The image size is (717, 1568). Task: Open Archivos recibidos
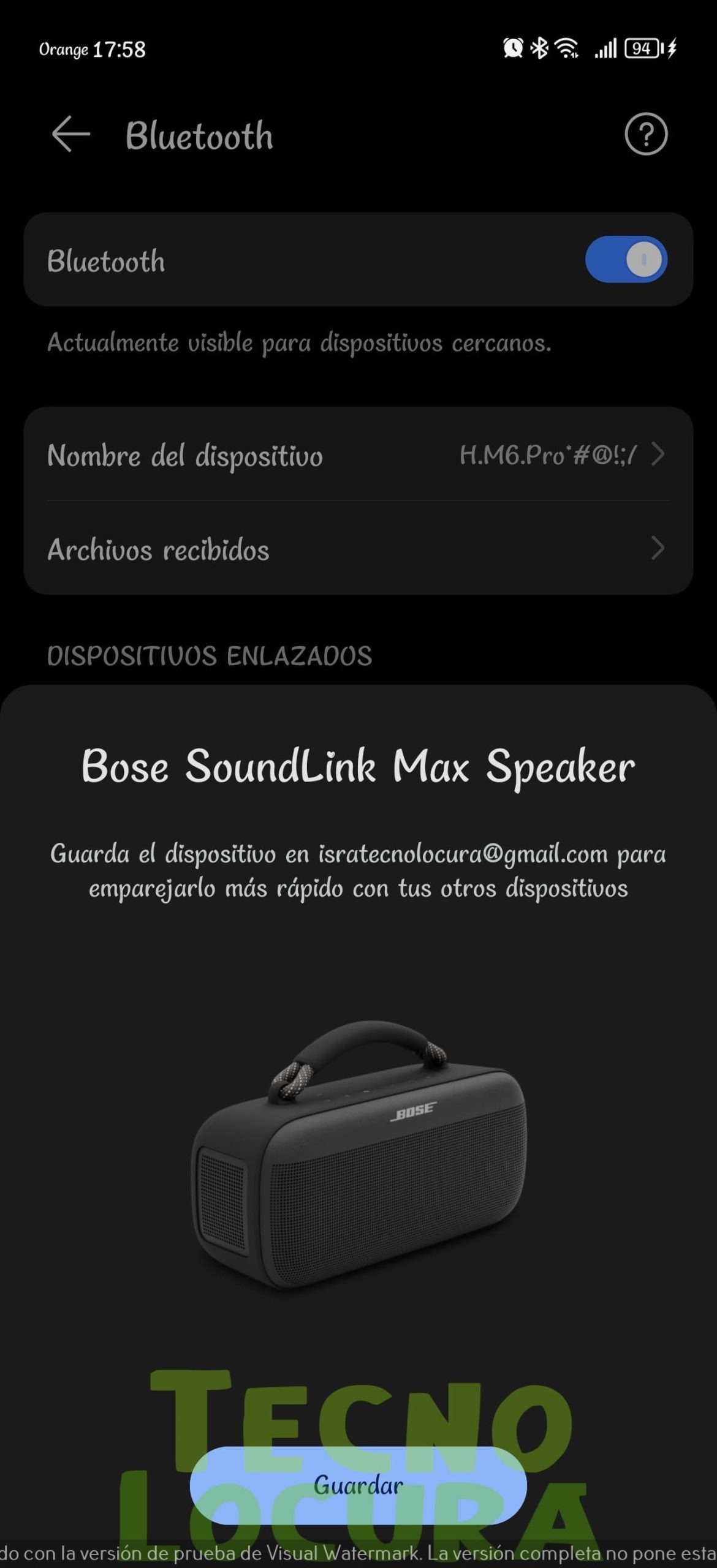358,548
